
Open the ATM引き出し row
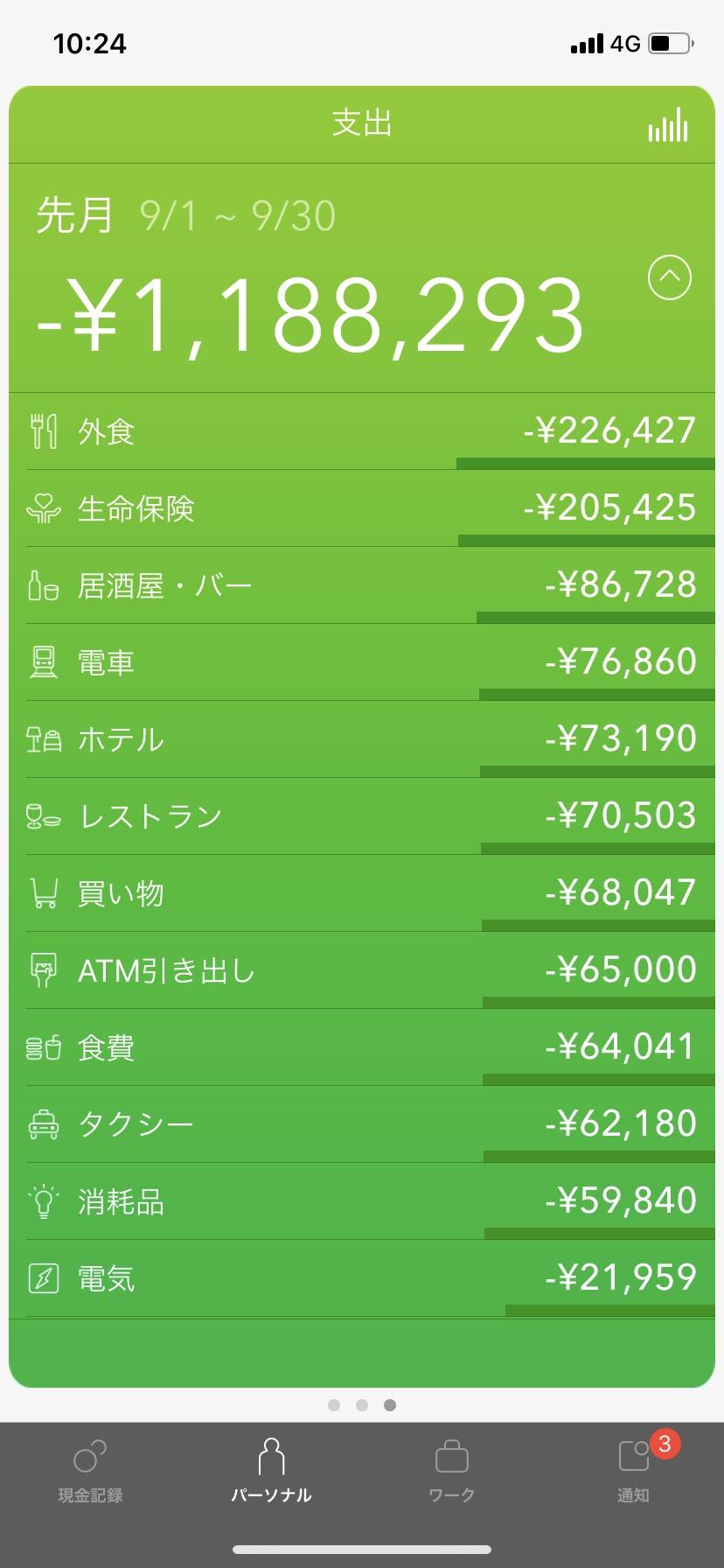362,970
